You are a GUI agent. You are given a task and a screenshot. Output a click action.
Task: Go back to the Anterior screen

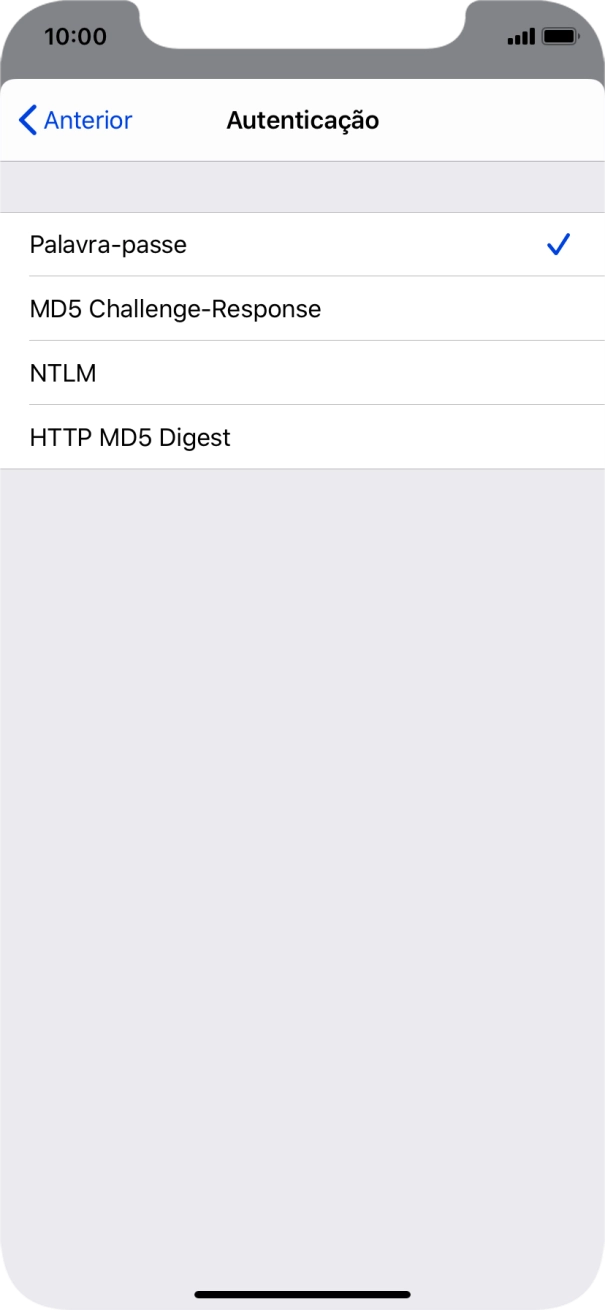coord(76,121)
